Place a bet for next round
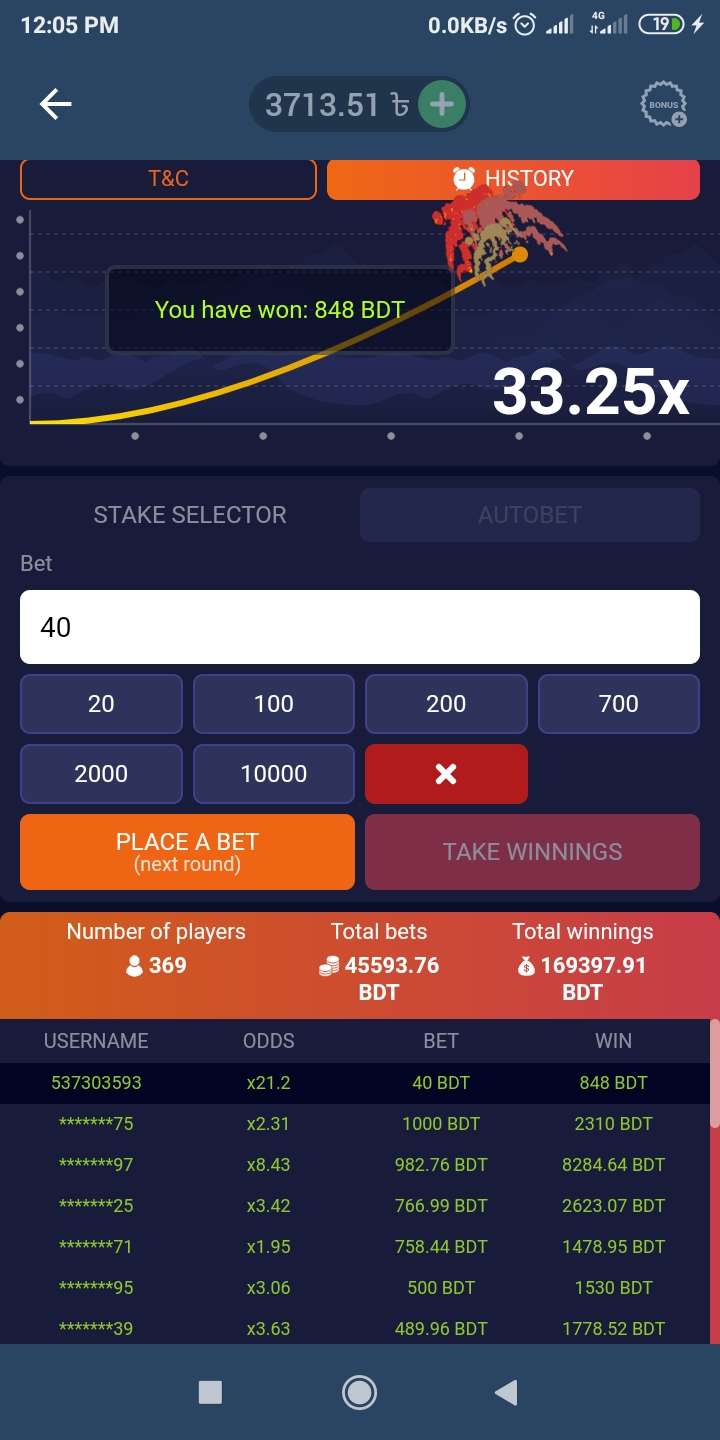Viewport: 720px width, 1440px height. [187, 852]
